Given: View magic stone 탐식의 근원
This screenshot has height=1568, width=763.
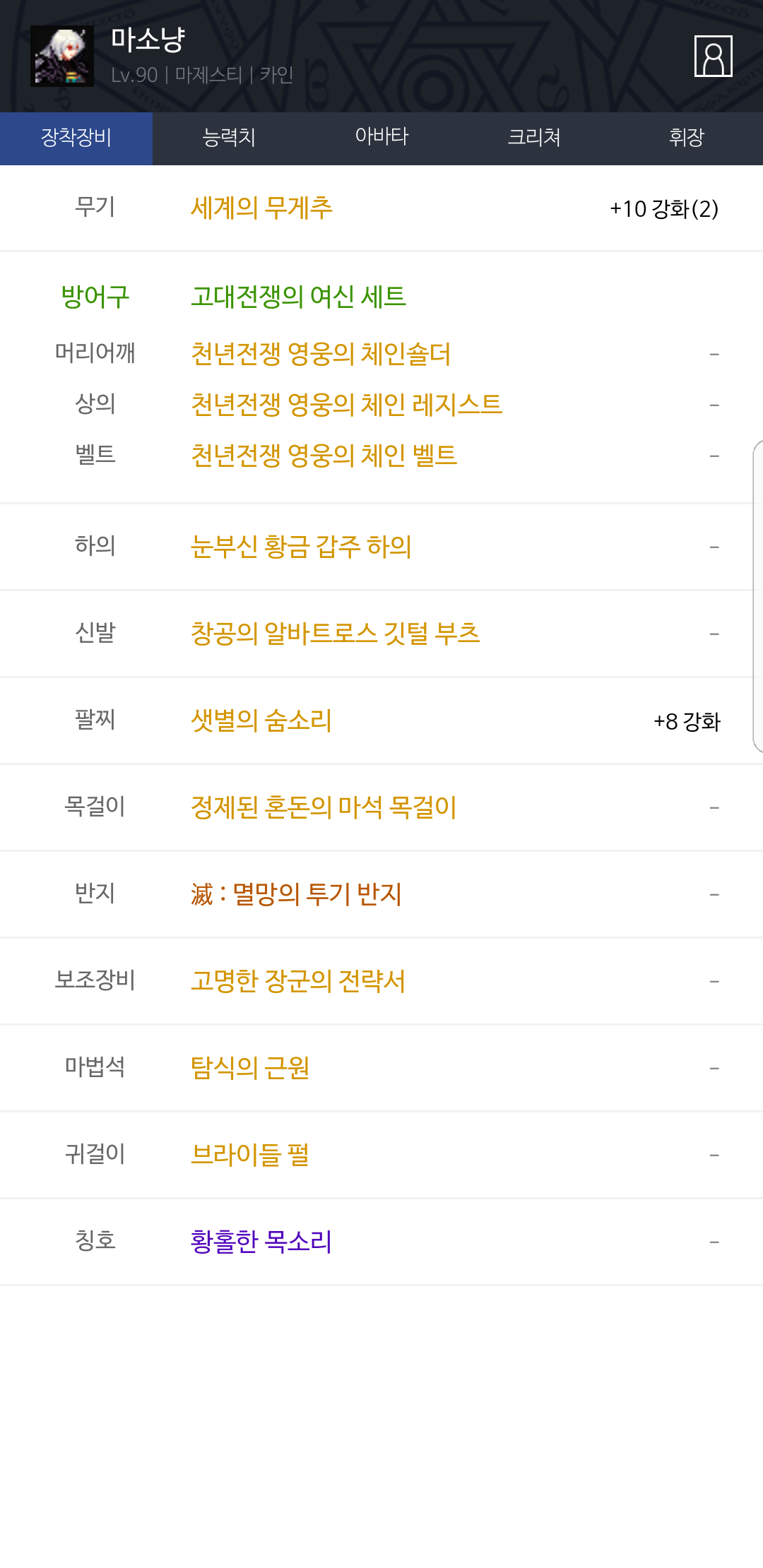Looking at the screenshot, I should click(250, 1068).
